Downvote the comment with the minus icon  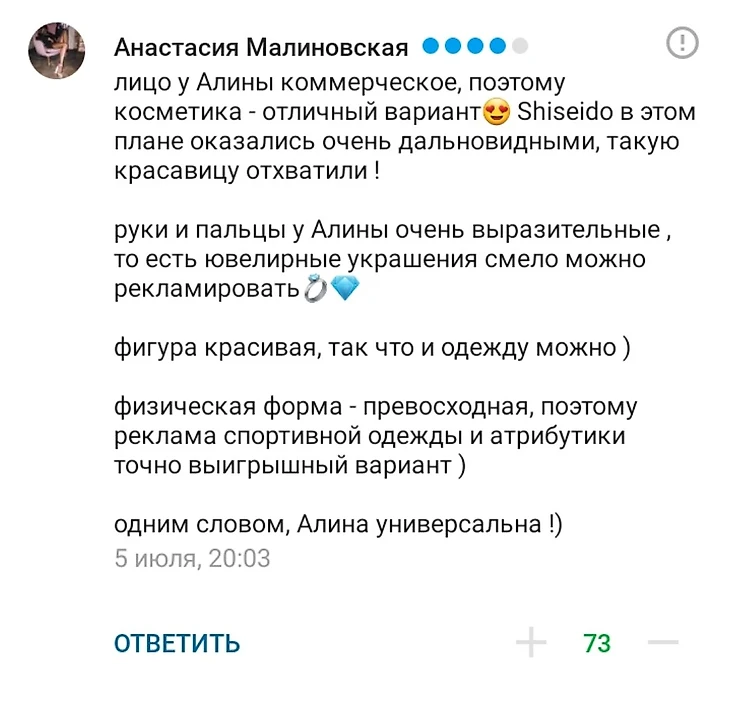tap(663, 643)
